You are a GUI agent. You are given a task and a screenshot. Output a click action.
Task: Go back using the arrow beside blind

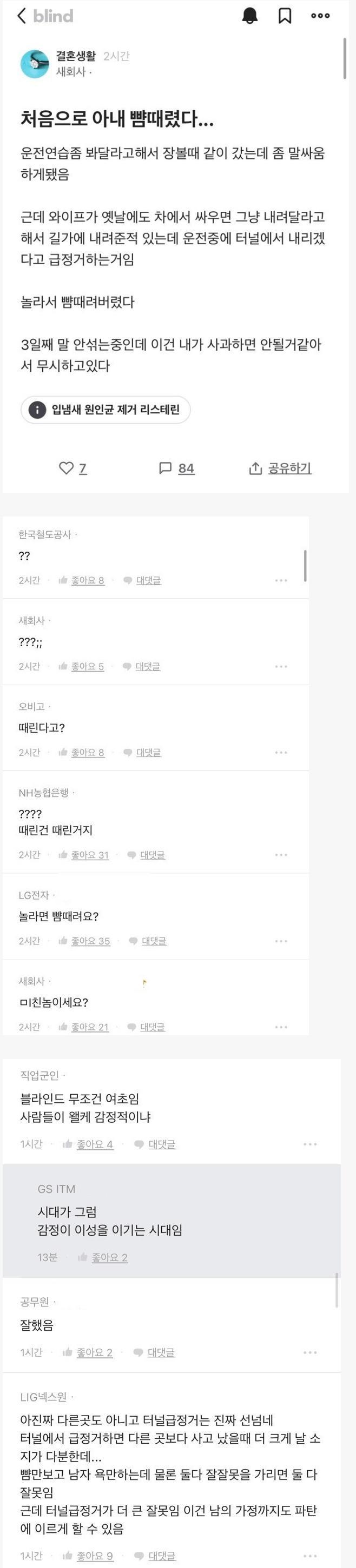[22, 16]
